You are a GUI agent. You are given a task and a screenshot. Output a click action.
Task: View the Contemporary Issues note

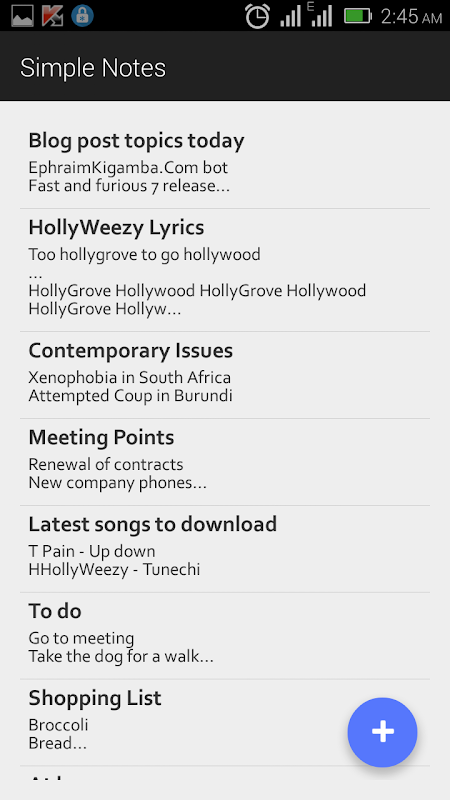[225, 376]
